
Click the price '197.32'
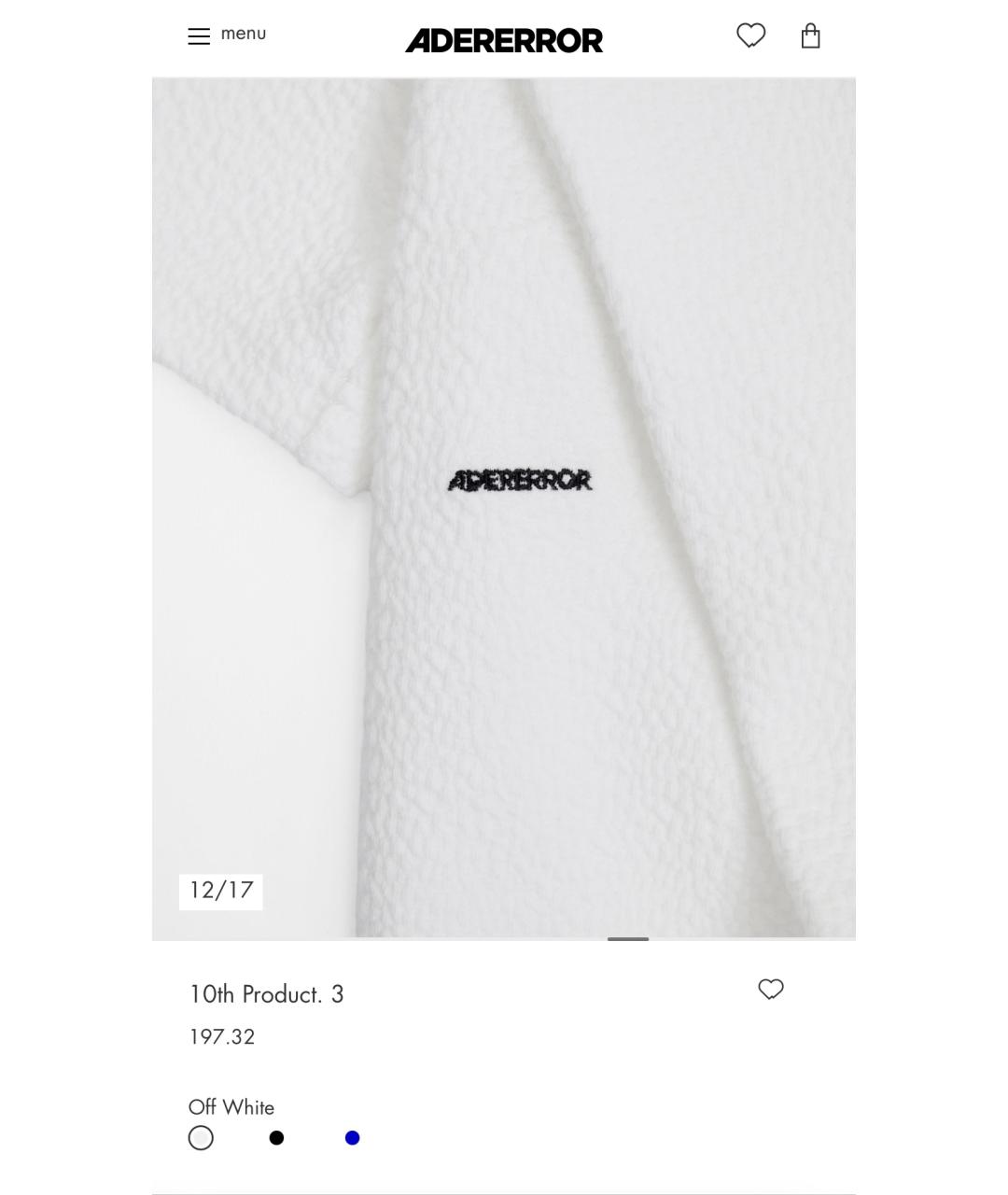tap(221, 1036)
